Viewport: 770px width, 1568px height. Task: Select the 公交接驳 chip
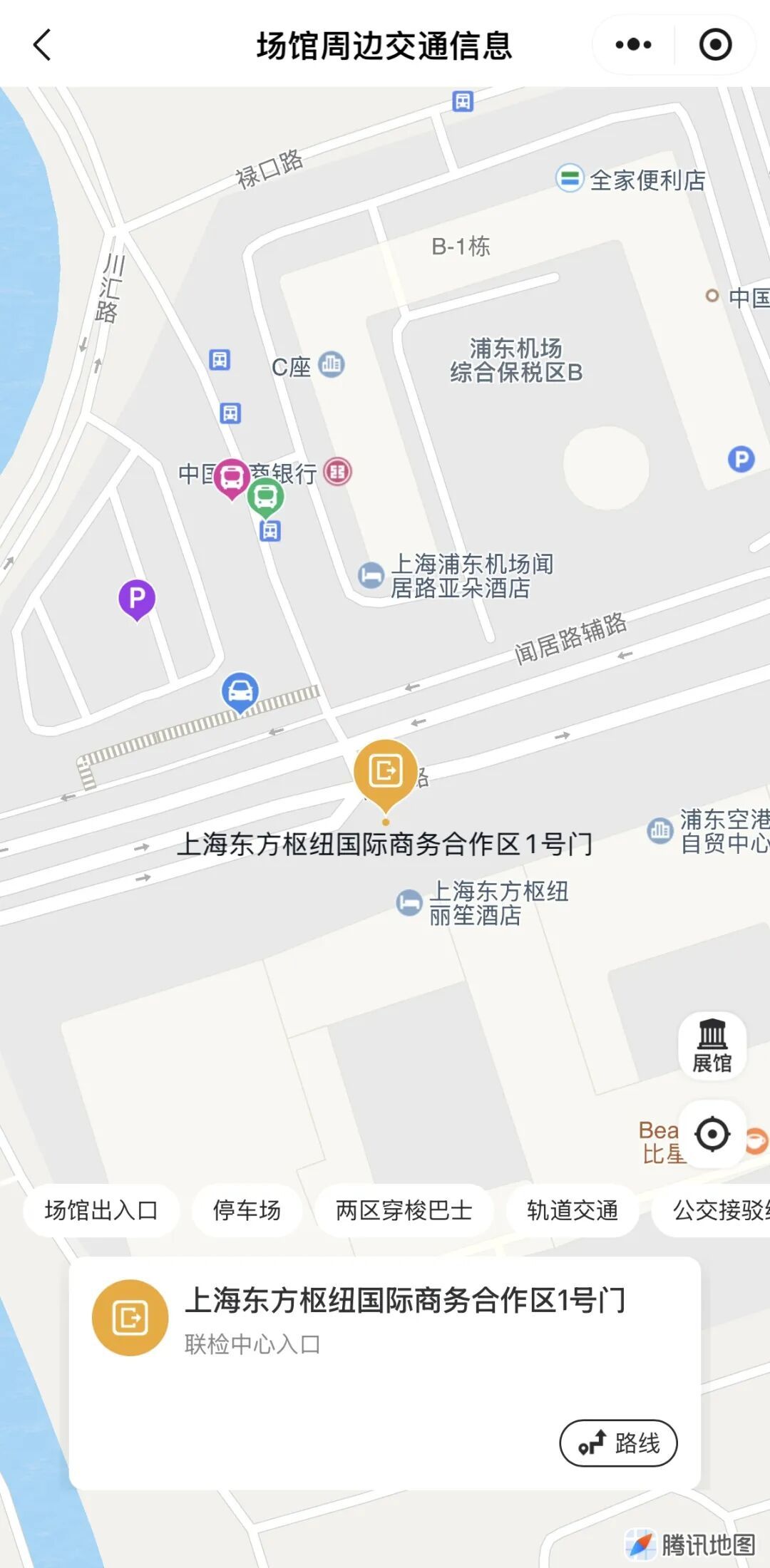click(x=717, y=1210)
